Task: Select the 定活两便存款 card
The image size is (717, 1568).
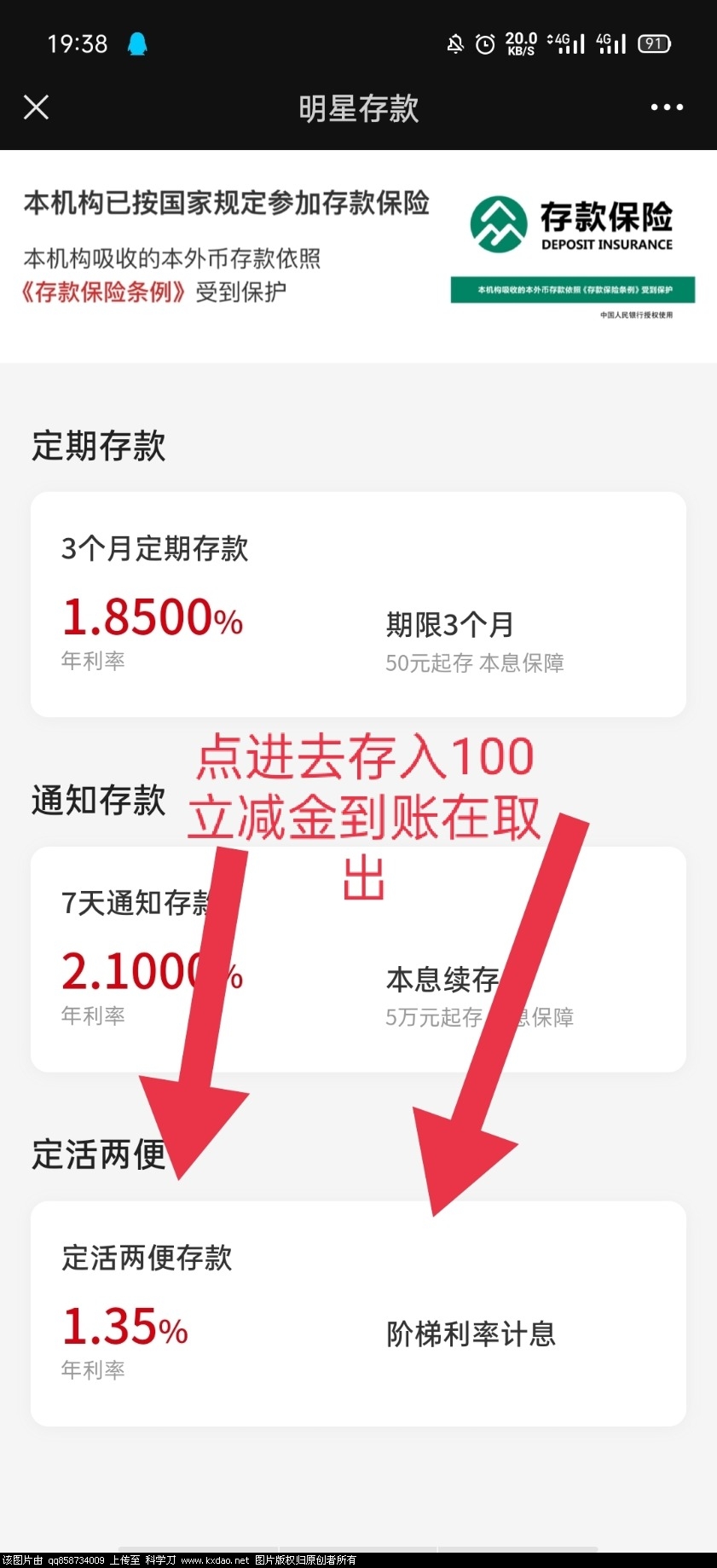Action: (x=358, y=1313)
